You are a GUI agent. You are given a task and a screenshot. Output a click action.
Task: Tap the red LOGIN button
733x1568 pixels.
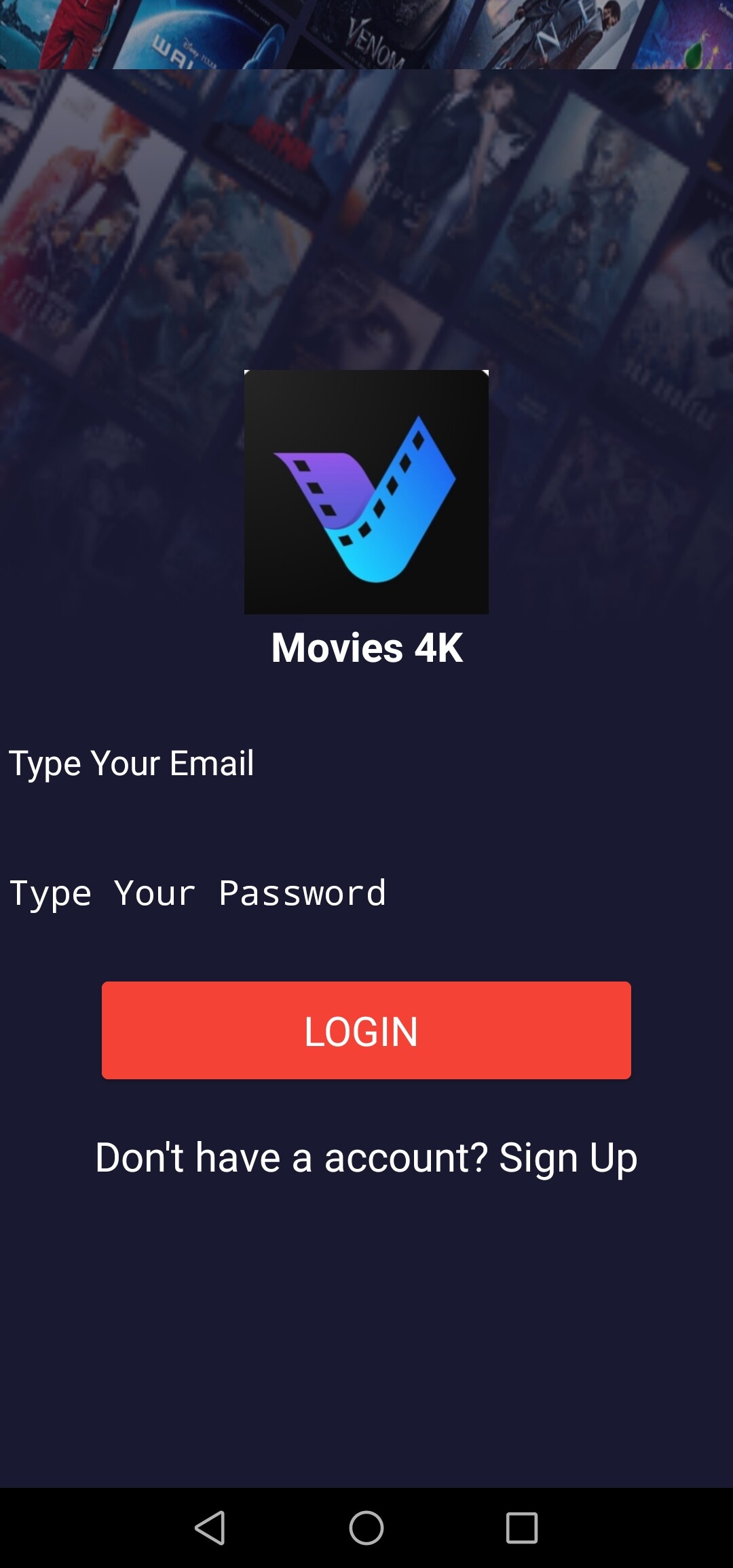(366, 1030)
